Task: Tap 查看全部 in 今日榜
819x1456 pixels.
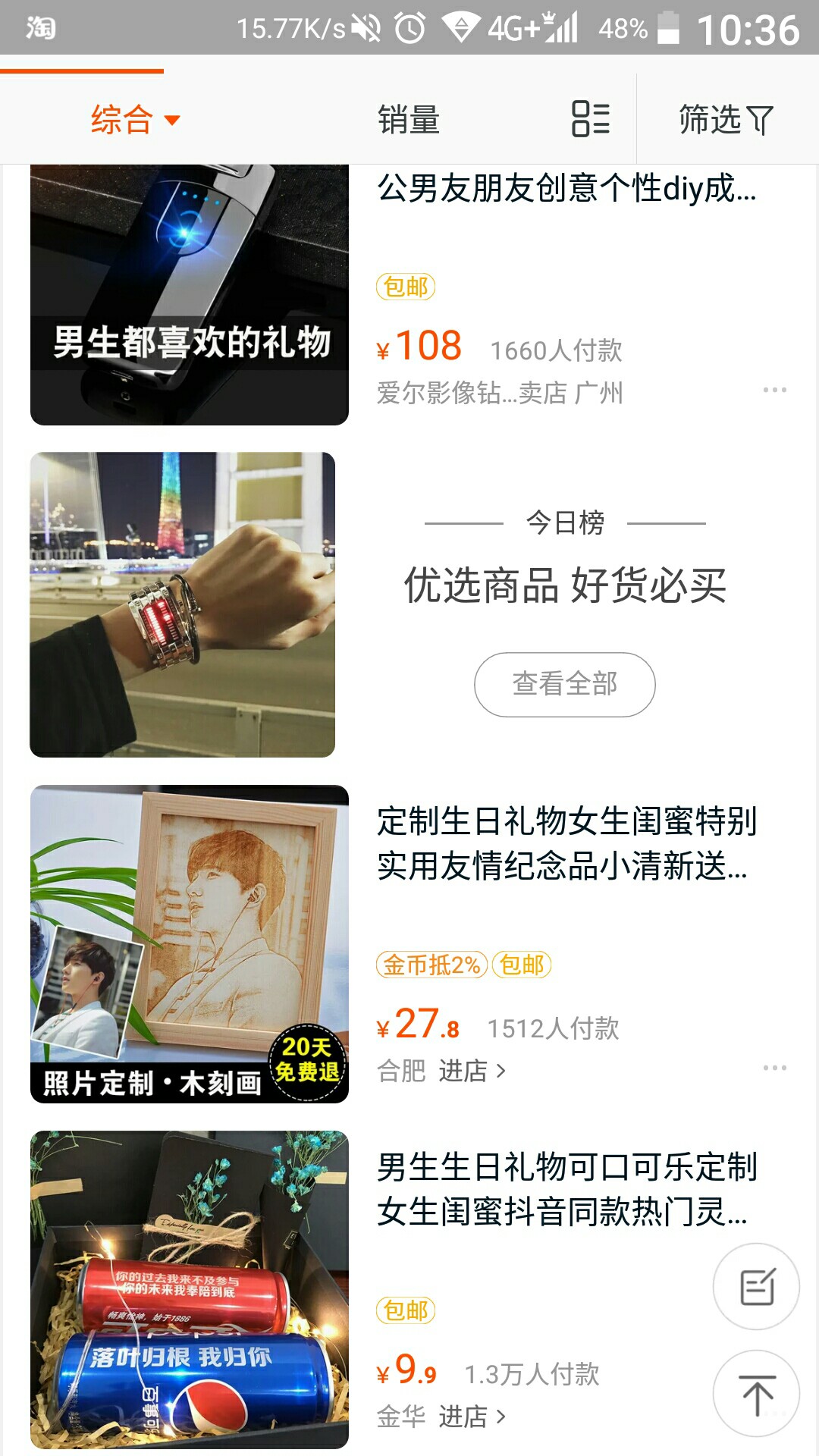Action: click(x=565, y=684)
